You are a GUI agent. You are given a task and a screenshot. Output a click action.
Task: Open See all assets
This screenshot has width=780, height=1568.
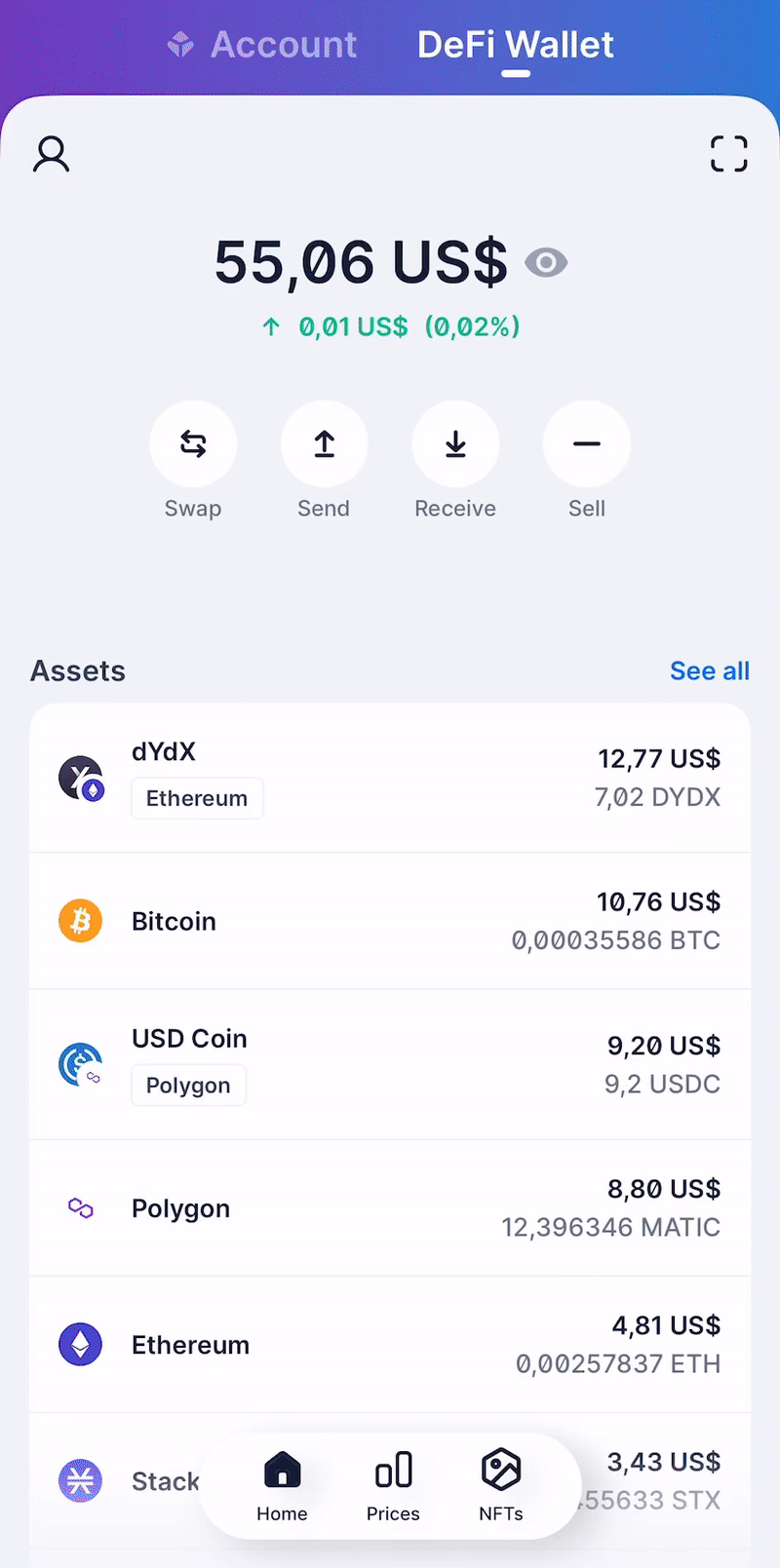[x=710, y=670]
